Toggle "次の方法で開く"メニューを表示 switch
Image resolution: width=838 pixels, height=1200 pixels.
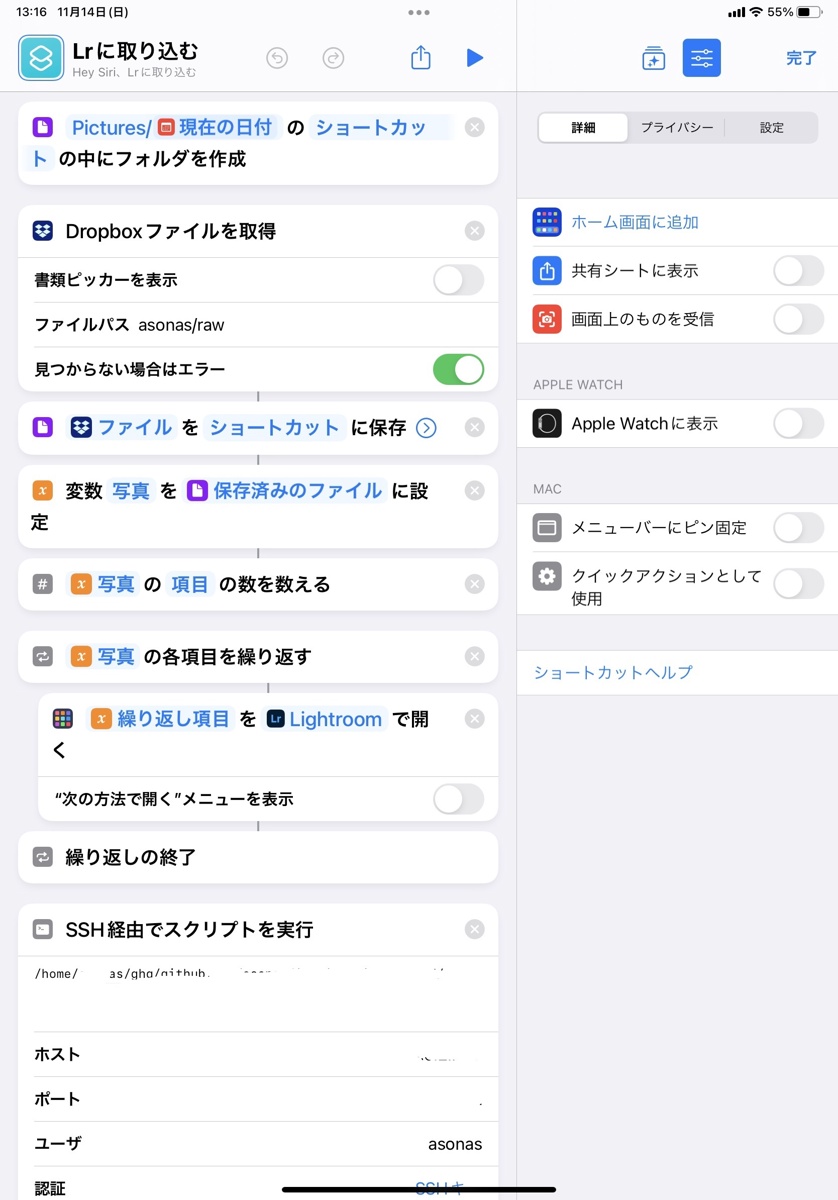click(458, 799)
